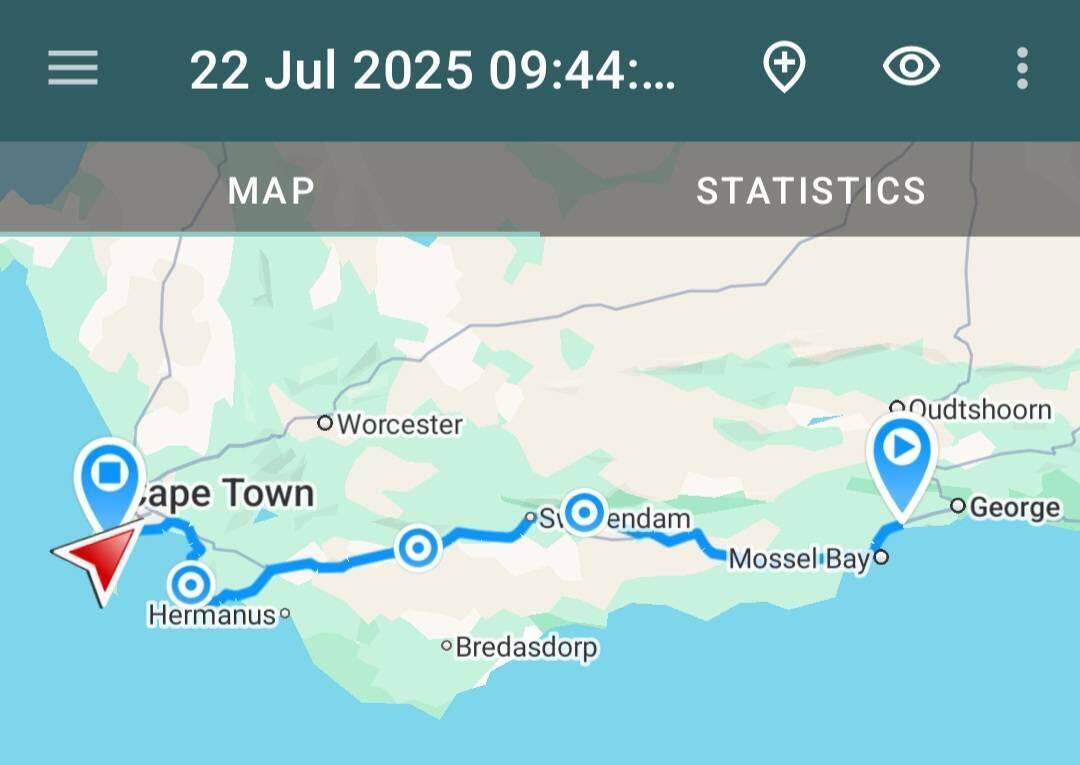Open the hamburger drawer menu
Image resolution: width=1080 pixels, height=765 pixels.
pos(72,69)
